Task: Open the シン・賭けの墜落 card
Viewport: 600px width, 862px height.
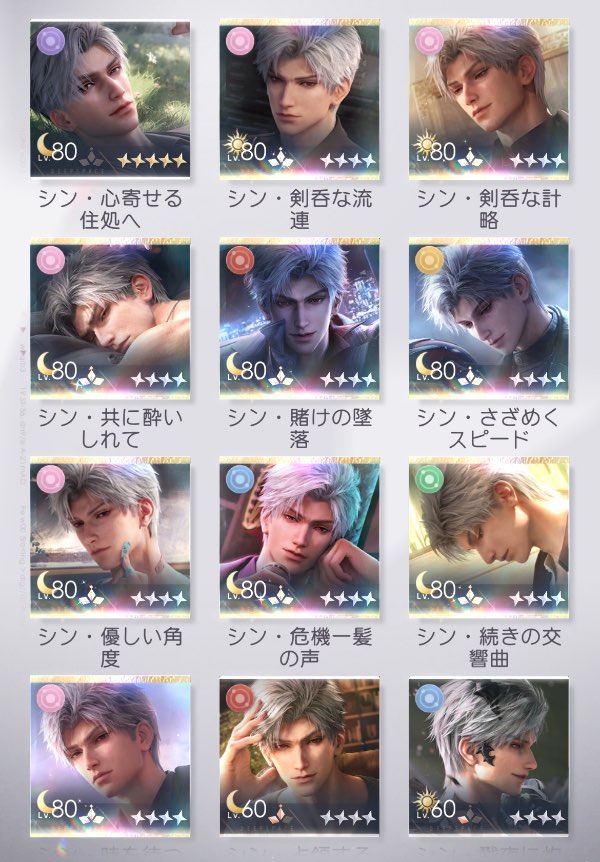Action: click(x=299, y=317)
